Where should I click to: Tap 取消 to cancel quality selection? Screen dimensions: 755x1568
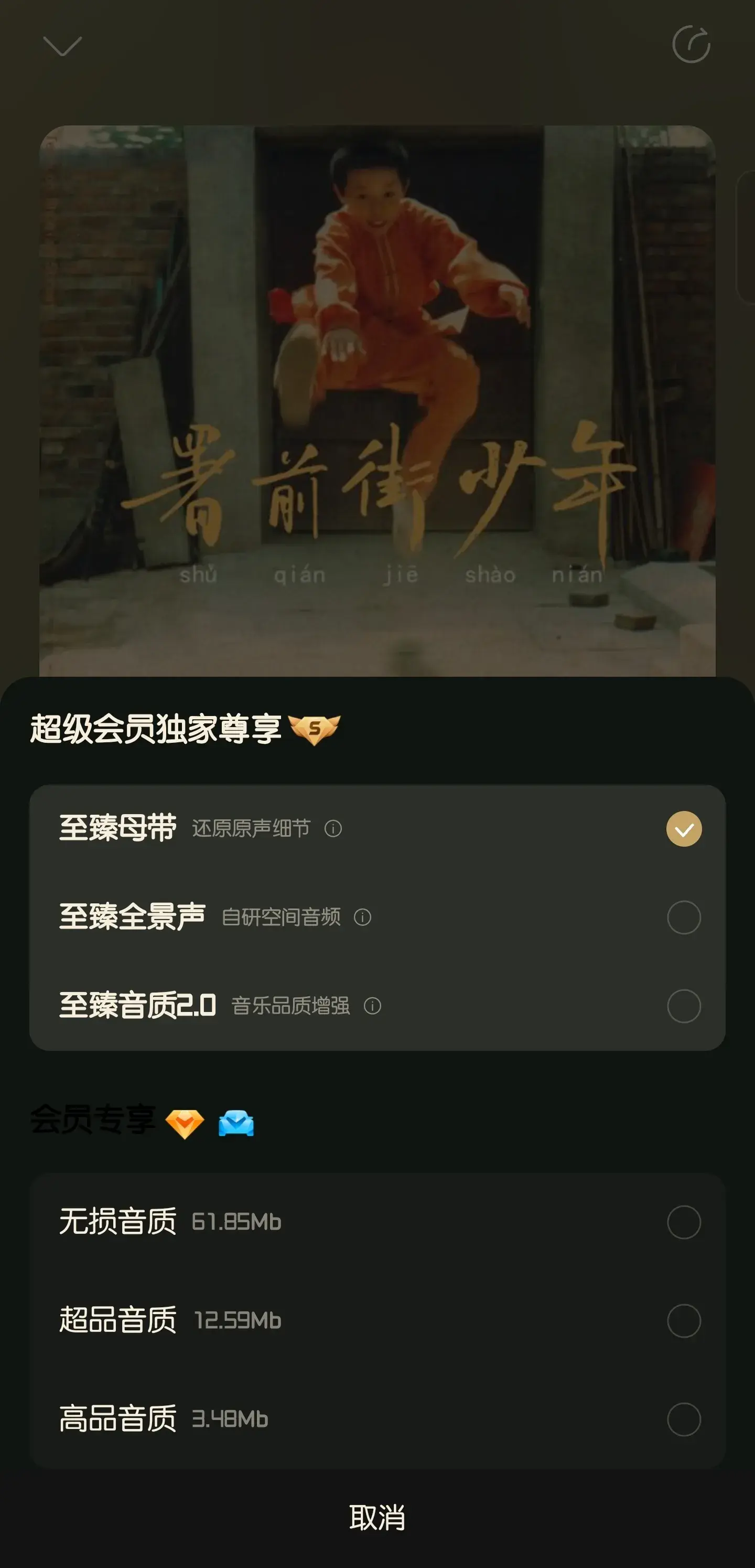point(377,1518)
